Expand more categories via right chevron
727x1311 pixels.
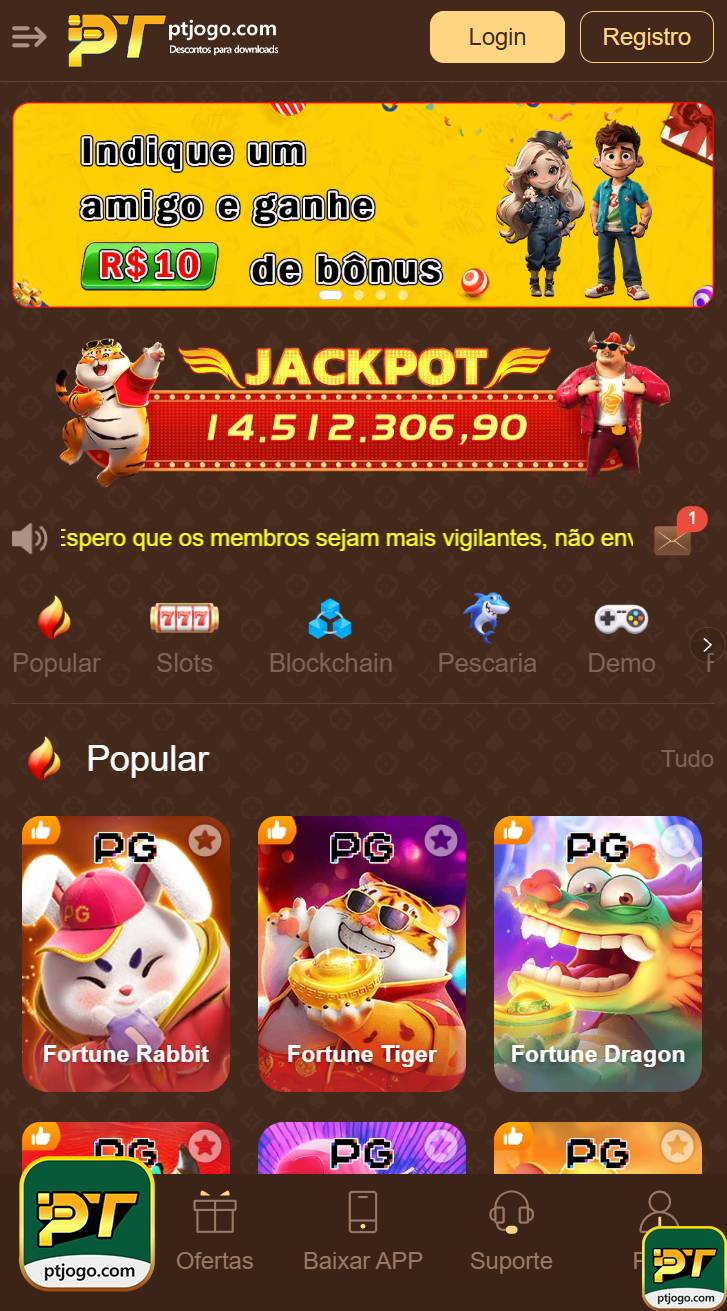[x=707, y=644]
